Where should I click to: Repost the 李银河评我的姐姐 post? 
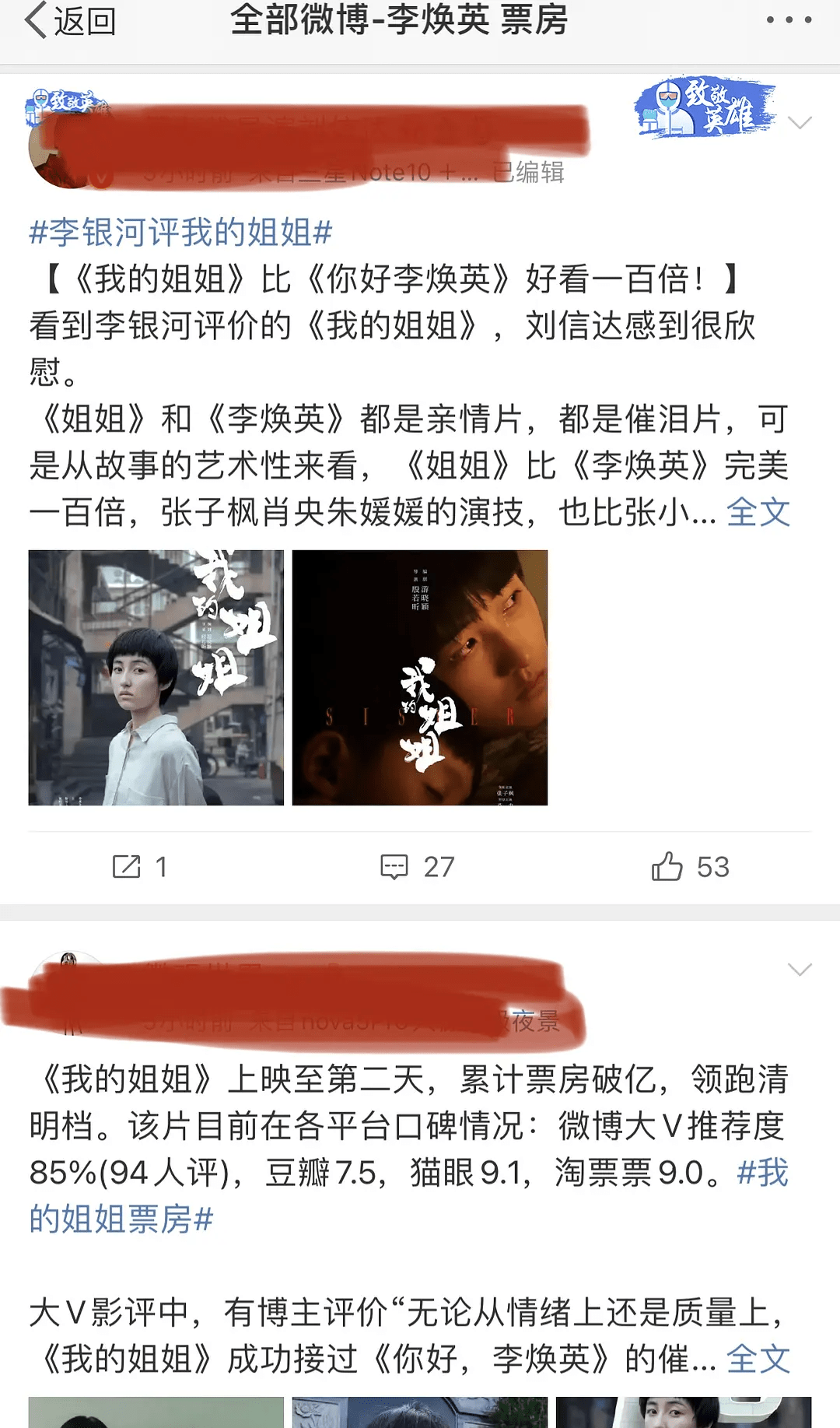tap(140, 867)
